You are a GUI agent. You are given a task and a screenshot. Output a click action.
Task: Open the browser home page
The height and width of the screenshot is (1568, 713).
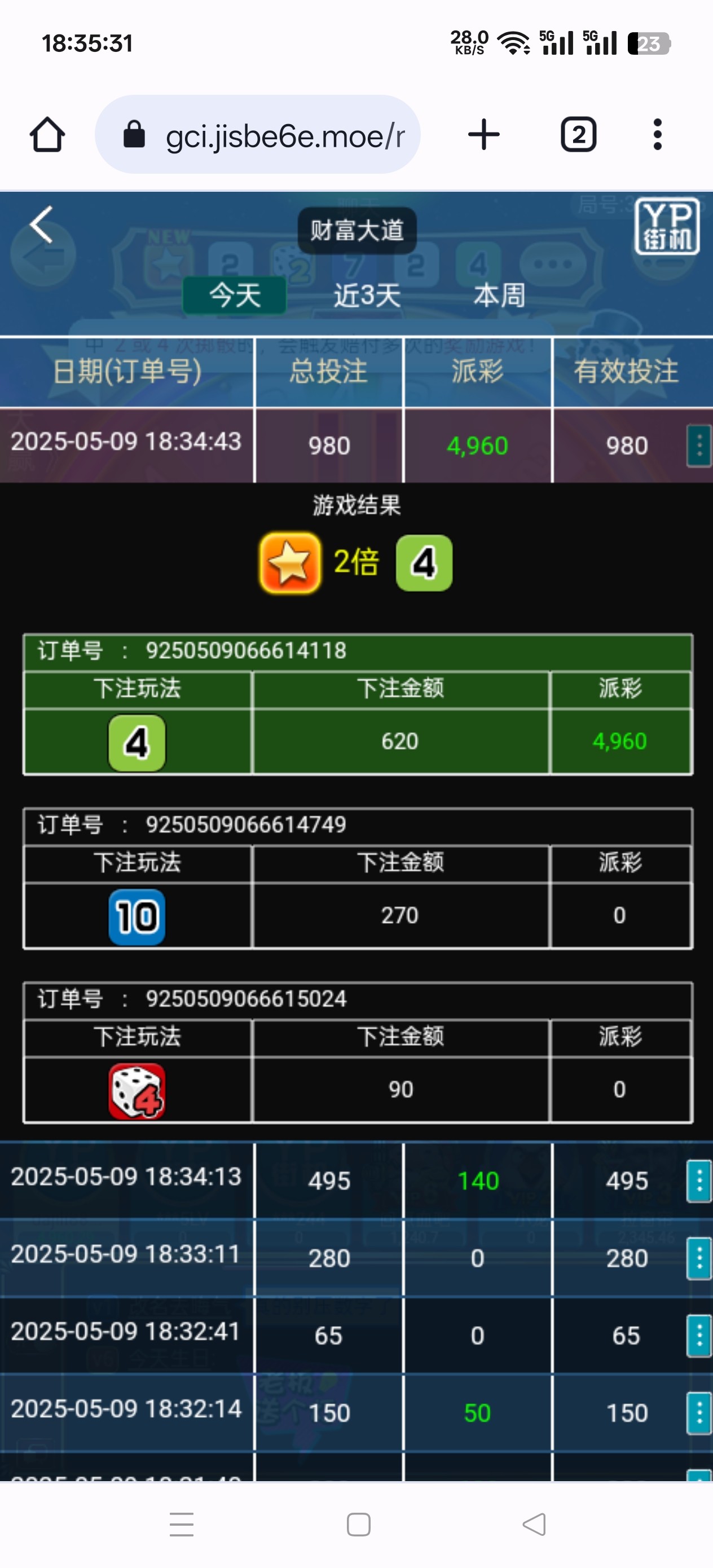coord(47,135)
